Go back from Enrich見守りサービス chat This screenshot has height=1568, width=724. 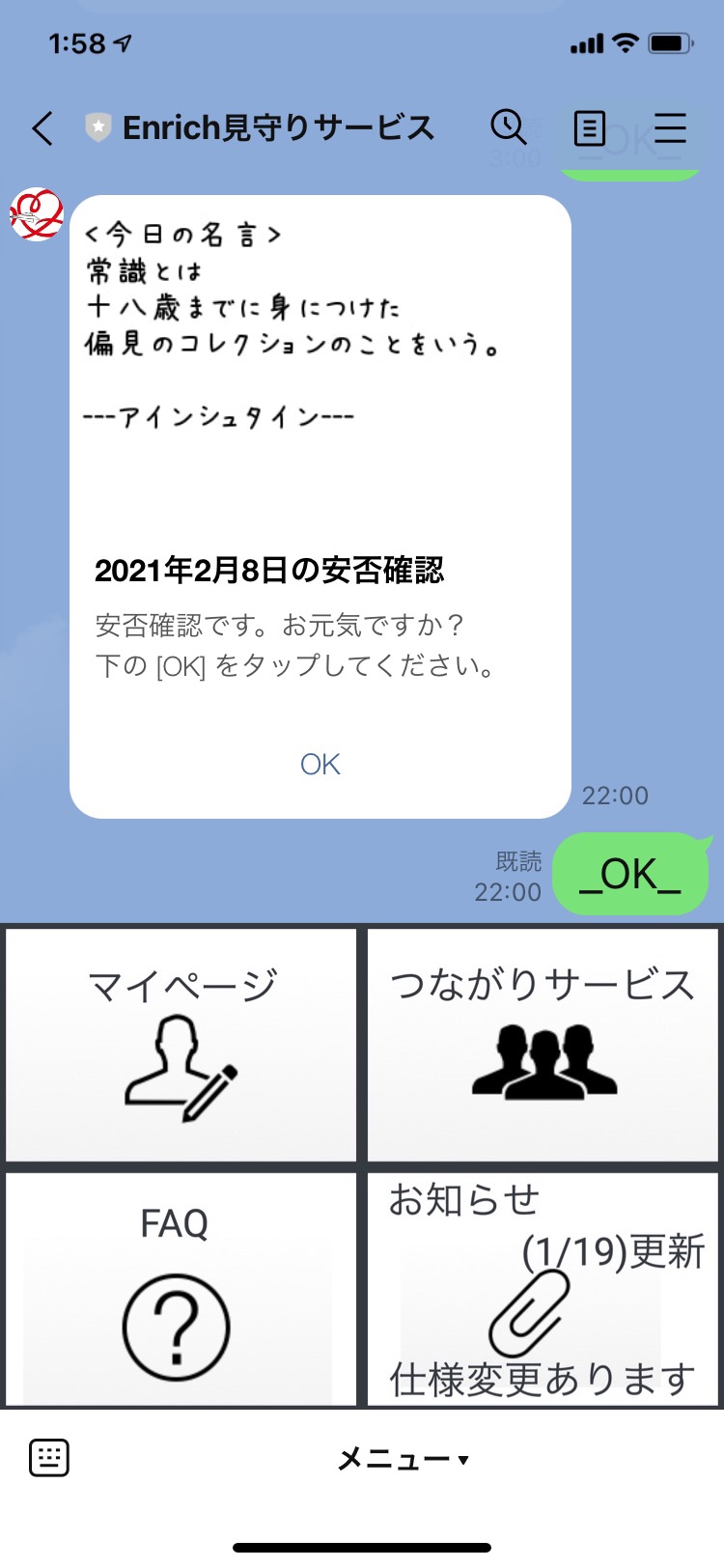[42, 127]
